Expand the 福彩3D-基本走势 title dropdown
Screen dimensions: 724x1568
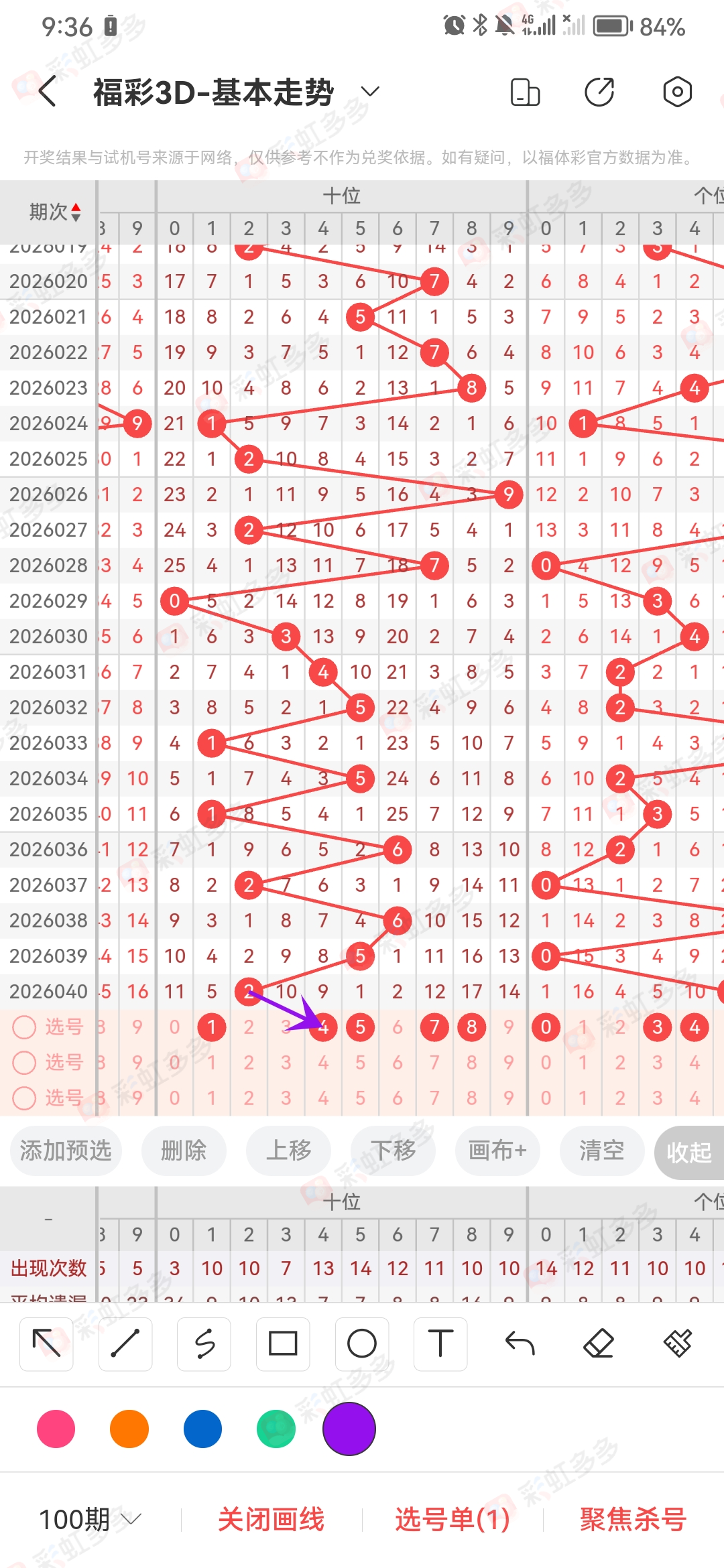click(x=370, y=92)
